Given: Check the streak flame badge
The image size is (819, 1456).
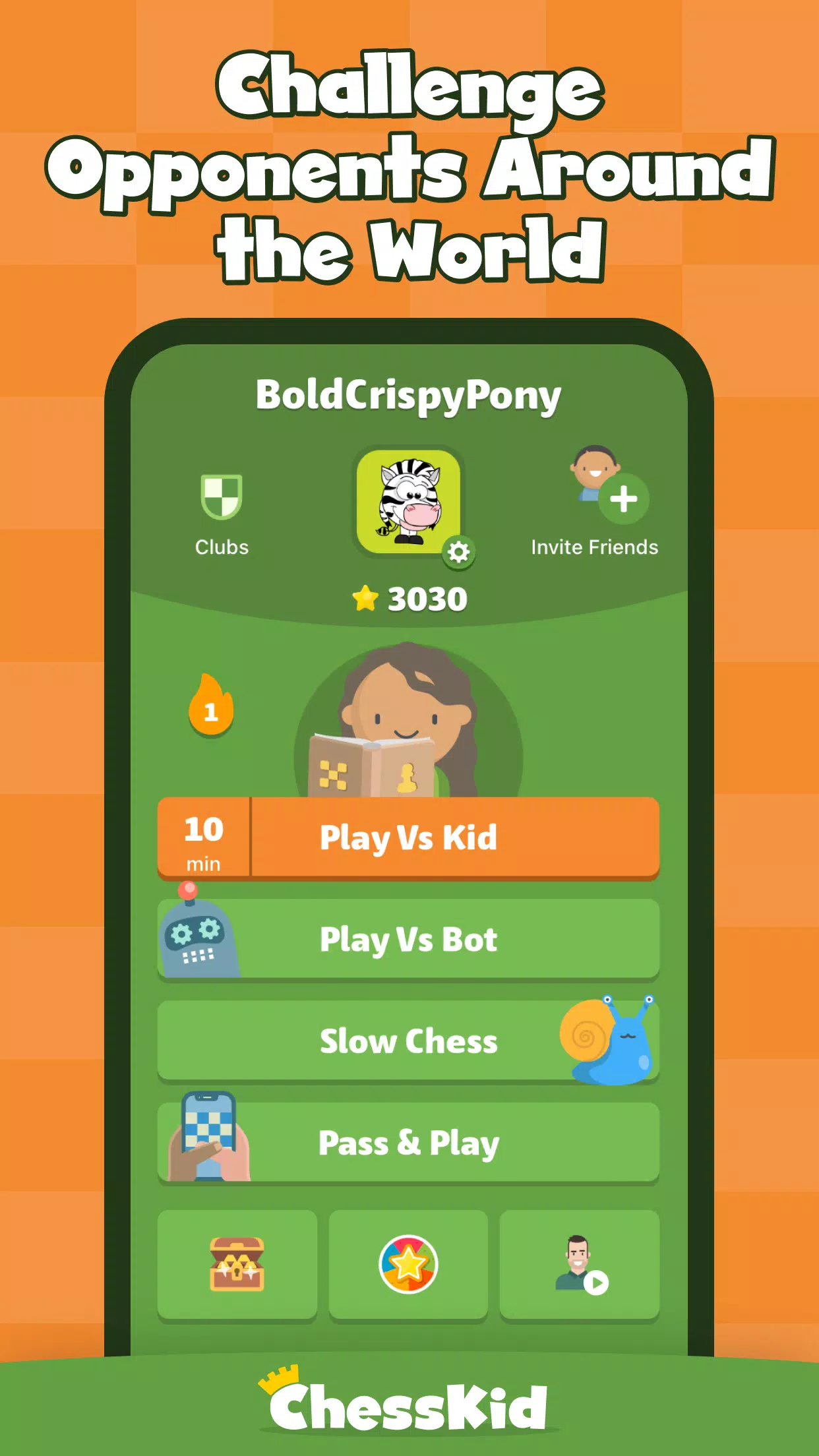Looking at the screenshot, I should coord(212,709).
